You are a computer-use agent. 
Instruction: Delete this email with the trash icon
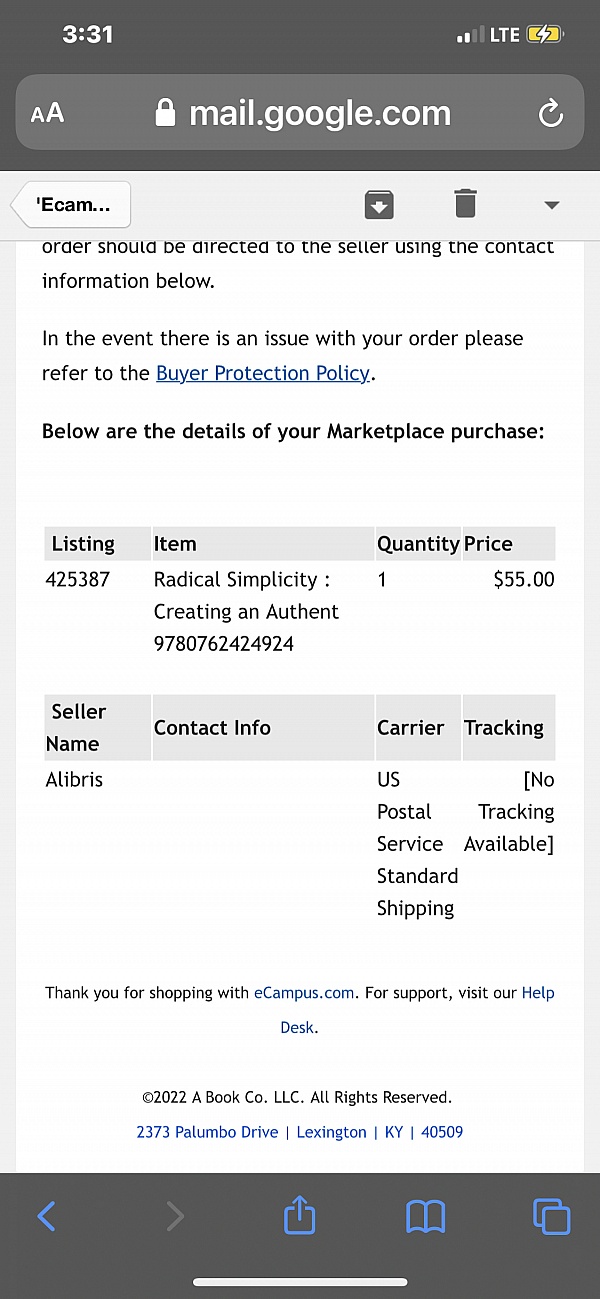(x=465, y=204)
